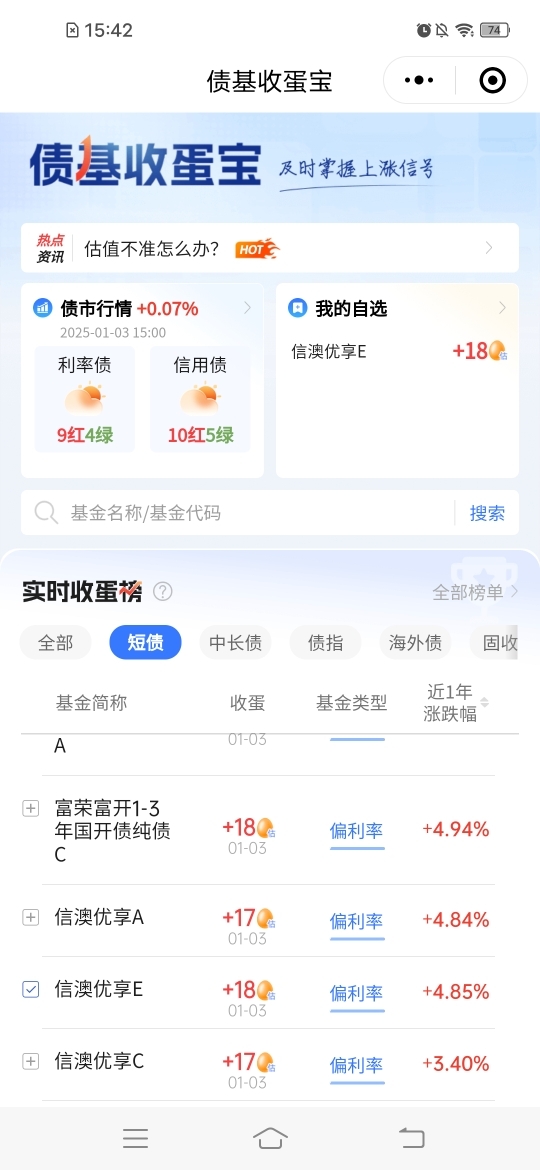Uncheck 信澳优享E from watchlist
540x1170 pixels.
(x=31, y=989)
